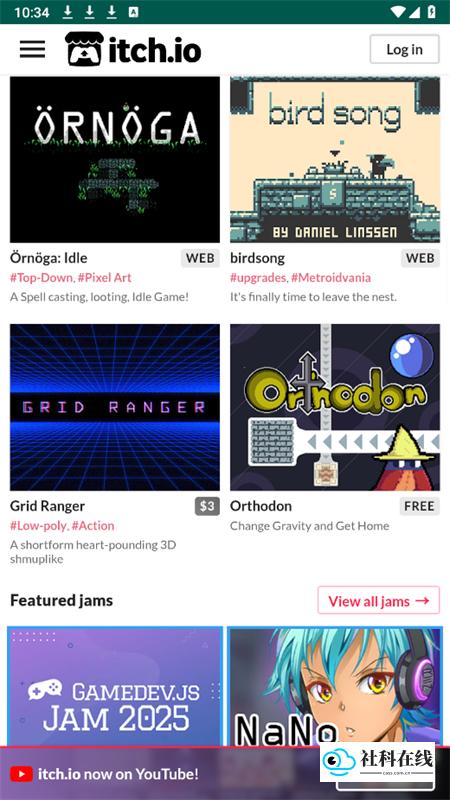The image size is (450, 800).
Task: Open the Örnöga: Idle game tile
Action: [x=115, y=160]
